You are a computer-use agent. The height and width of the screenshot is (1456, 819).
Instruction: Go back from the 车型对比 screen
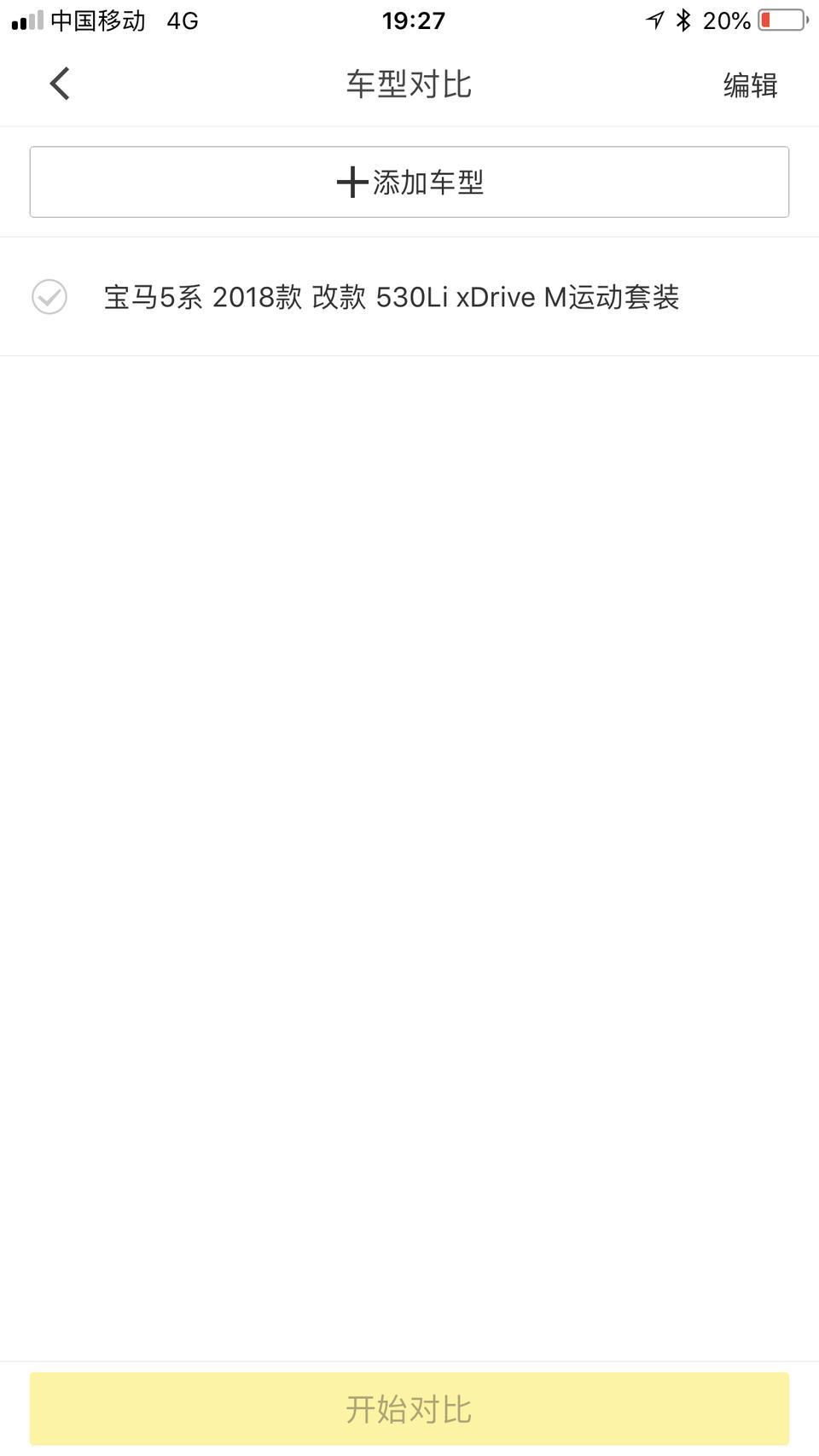60,84
